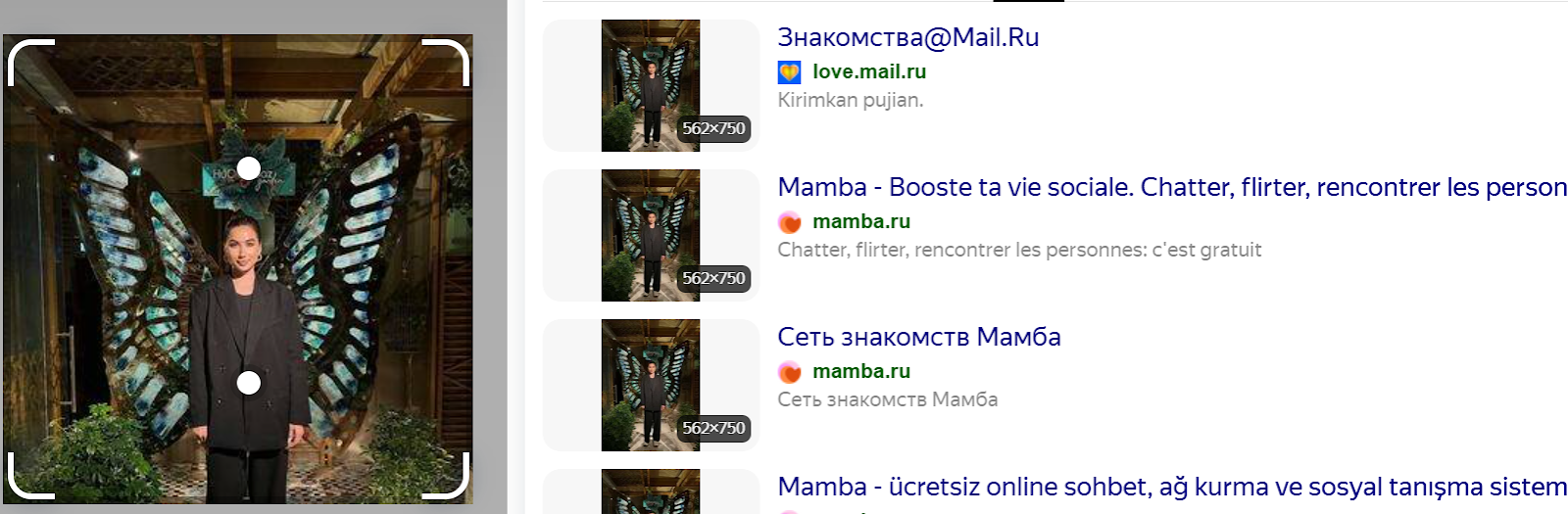1568x514 pixels.
Task: Open the love.mail.ru site link
Action: coord(868,71)
